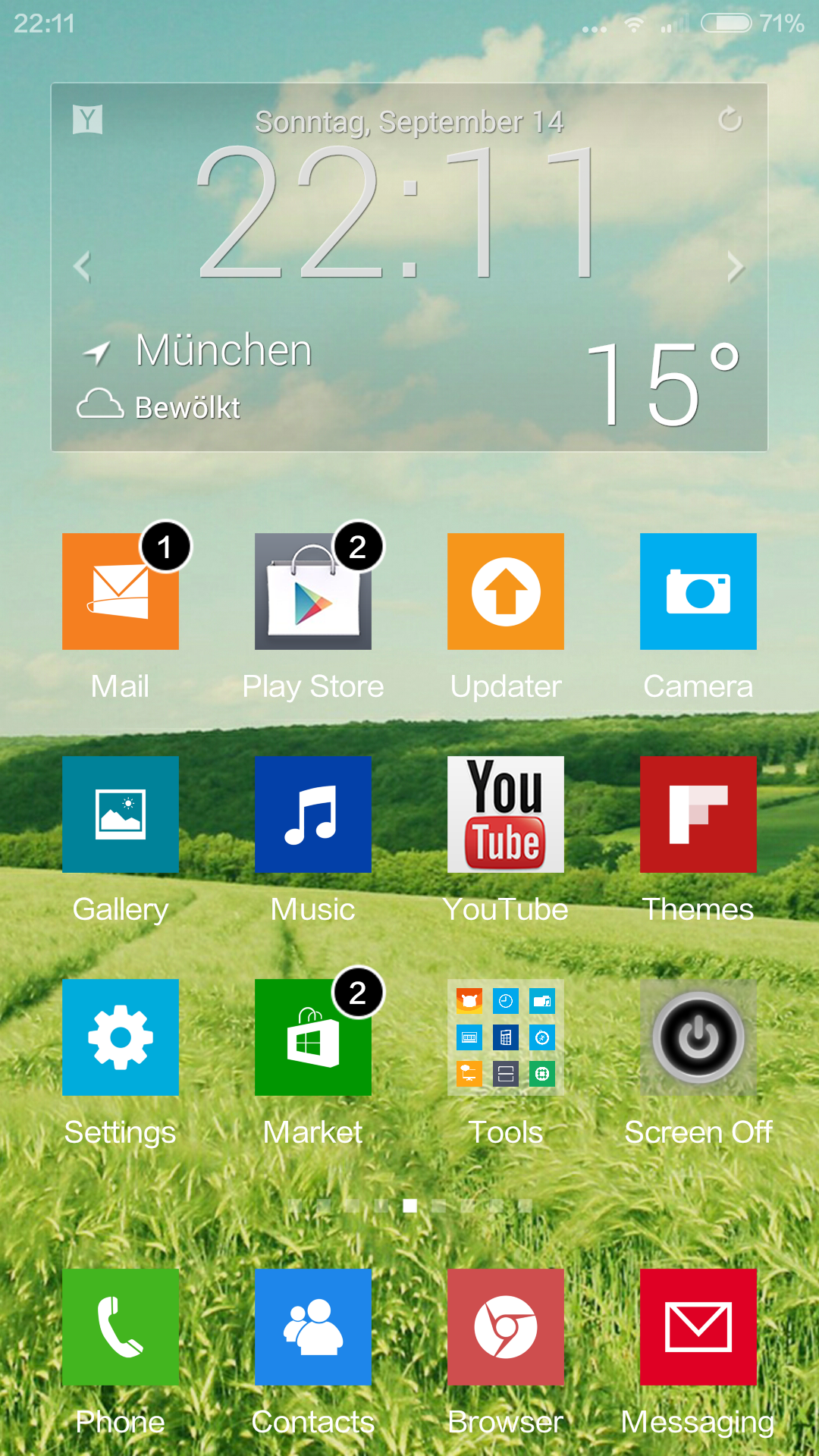Open the Mail app
This screenshot has height=1456, width=819.
[x=121, y=591]
